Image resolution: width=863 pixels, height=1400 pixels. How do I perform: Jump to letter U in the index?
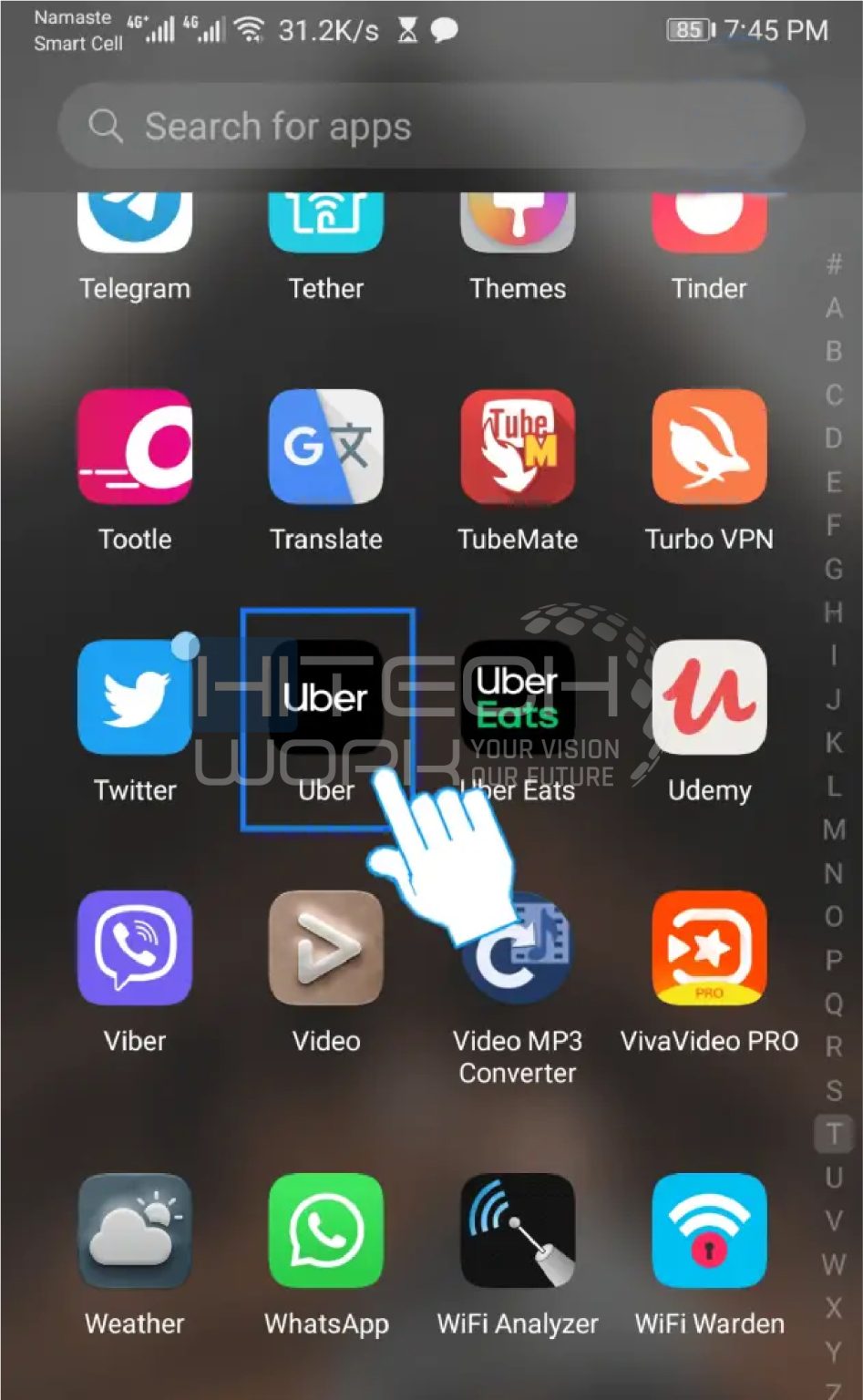pos(833,1178)
